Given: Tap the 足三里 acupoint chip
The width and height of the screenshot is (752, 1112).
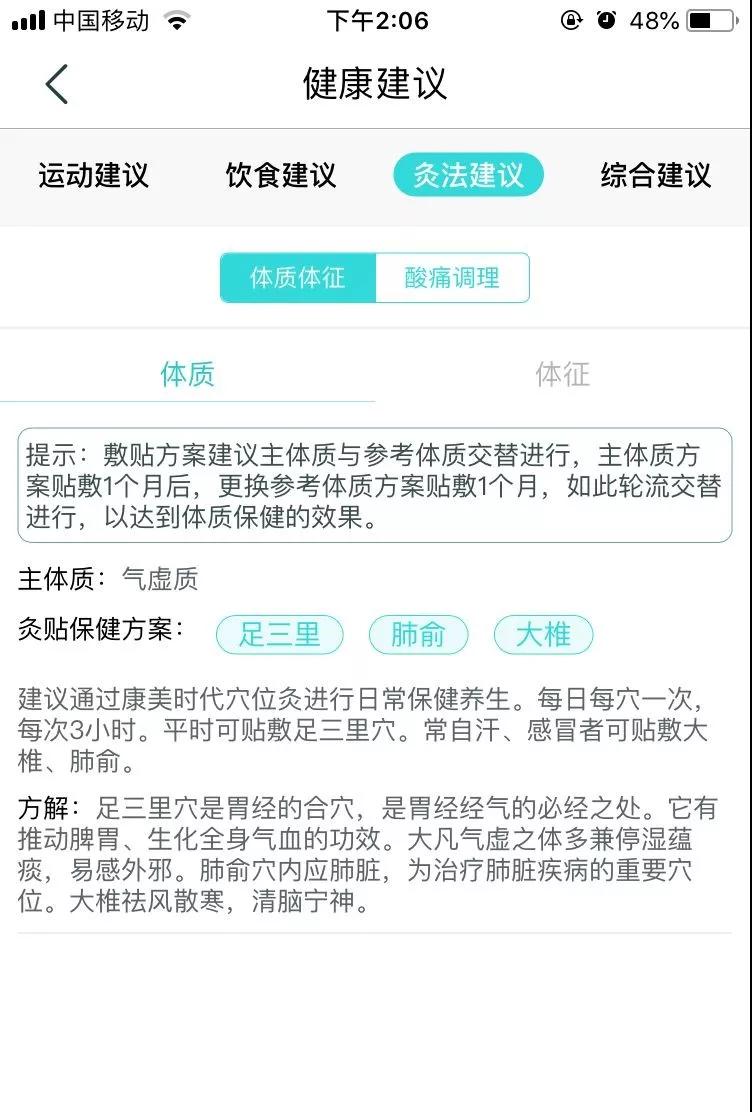Looking at the screenshot, I should click(x=280, y=635).
